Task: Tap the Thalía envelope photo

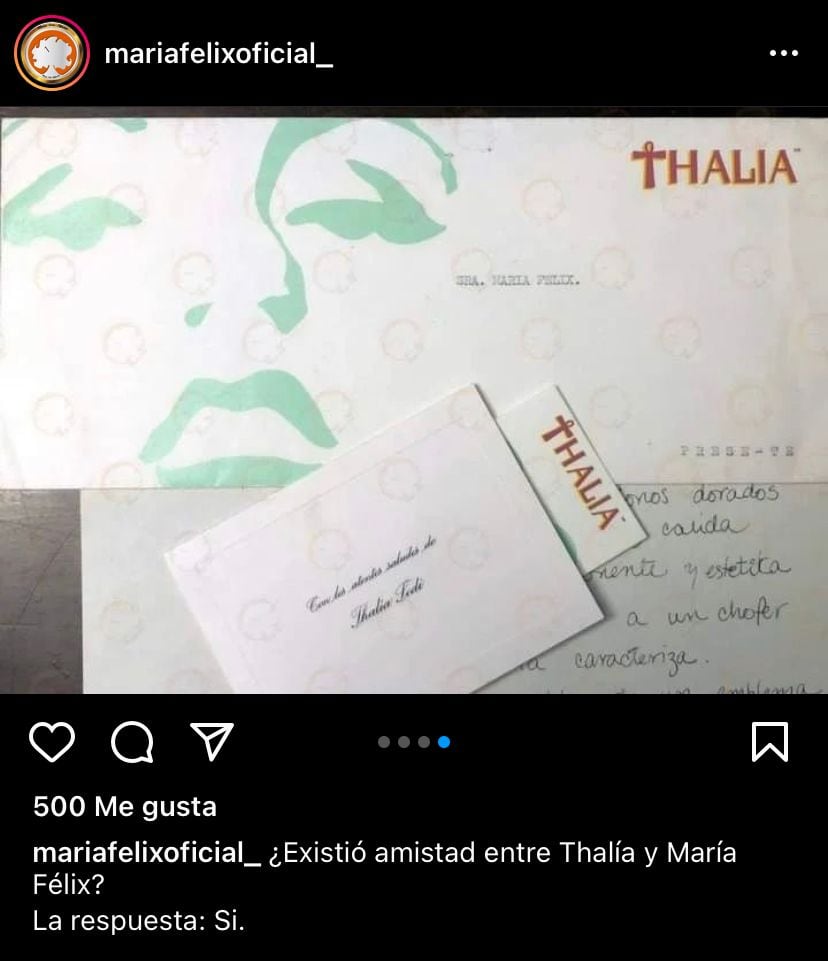Action: [414, 400]
